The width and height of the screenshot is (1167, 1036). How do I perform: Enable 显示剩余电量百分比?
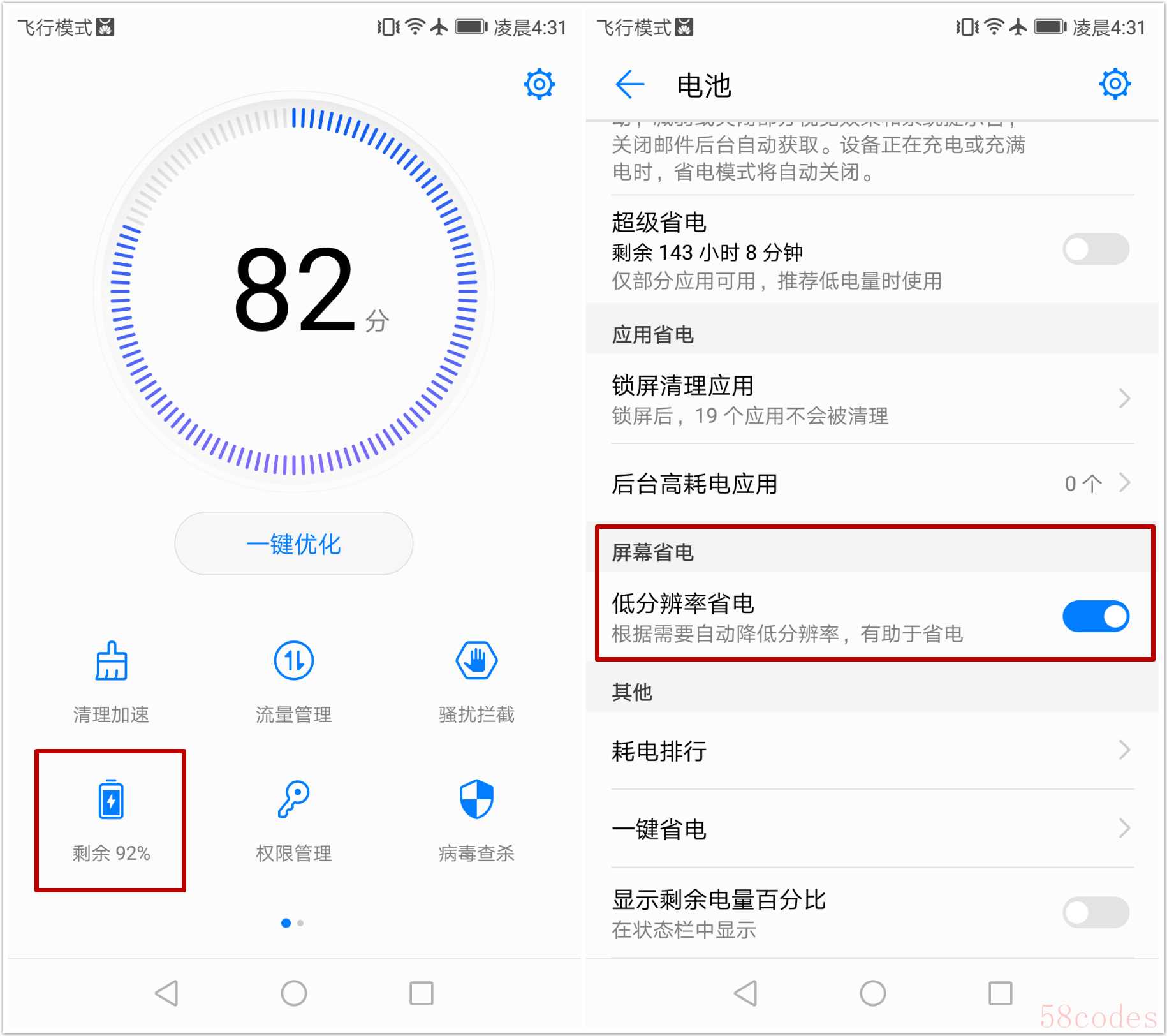point(1095,912)
